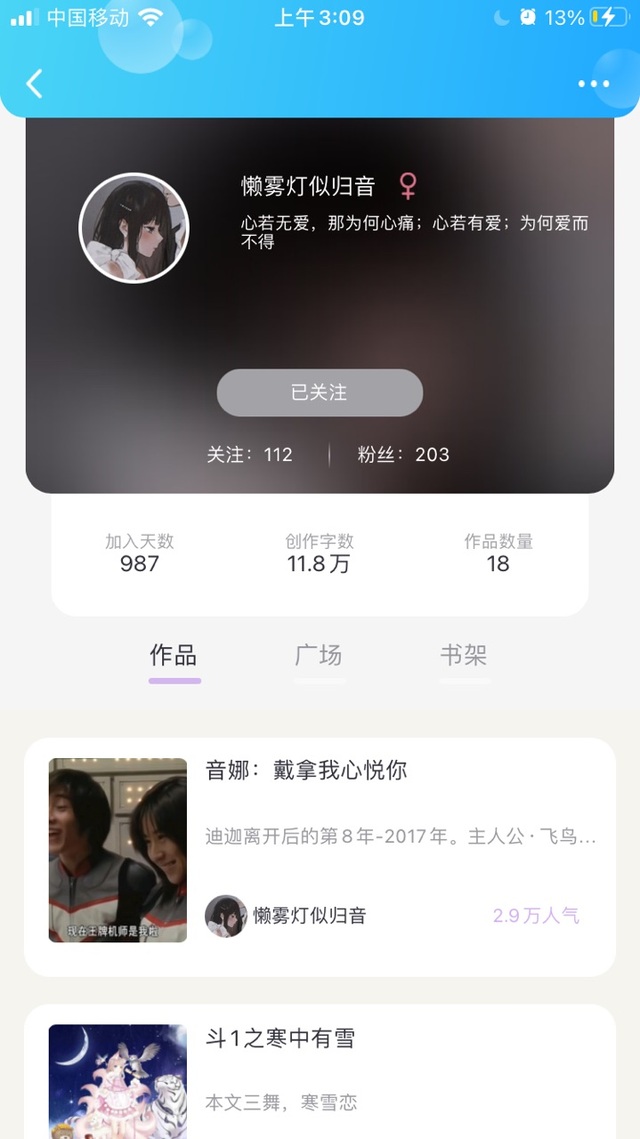The image size is (640, 1139).
Task: Go back using the top-left arrow
Action: pyautogui.click(x=34, y=83)
